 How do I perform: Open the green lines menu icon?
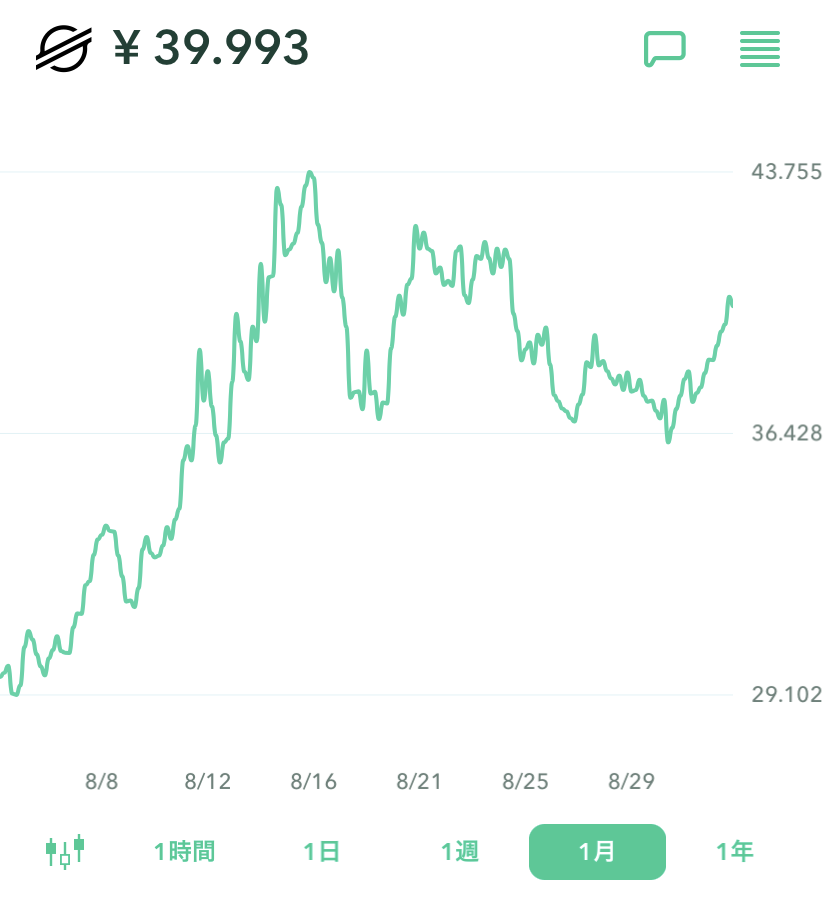[760, 48]
